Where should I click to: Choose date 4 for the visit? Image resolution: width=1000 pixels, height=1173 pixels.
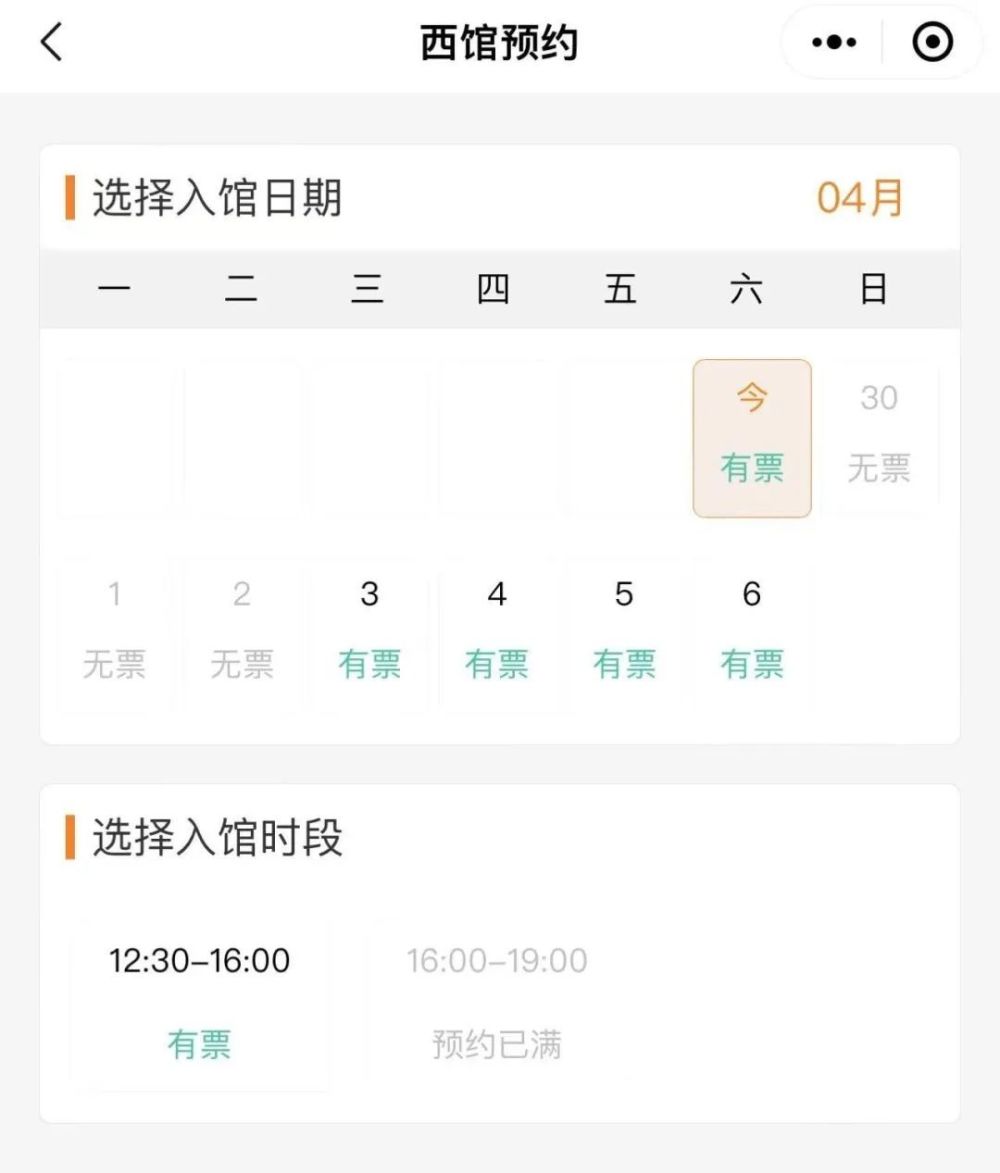496,632
